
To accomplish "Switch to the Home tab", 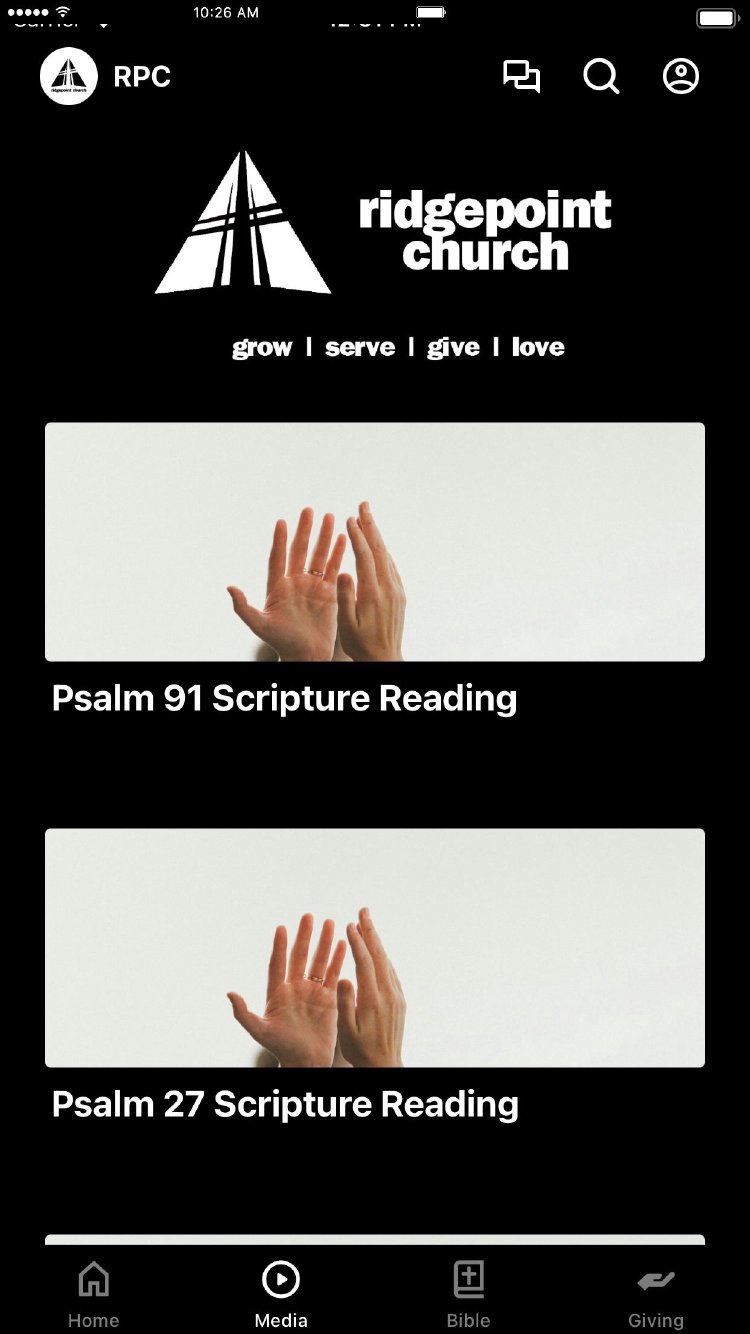I will pos(93,1293).
